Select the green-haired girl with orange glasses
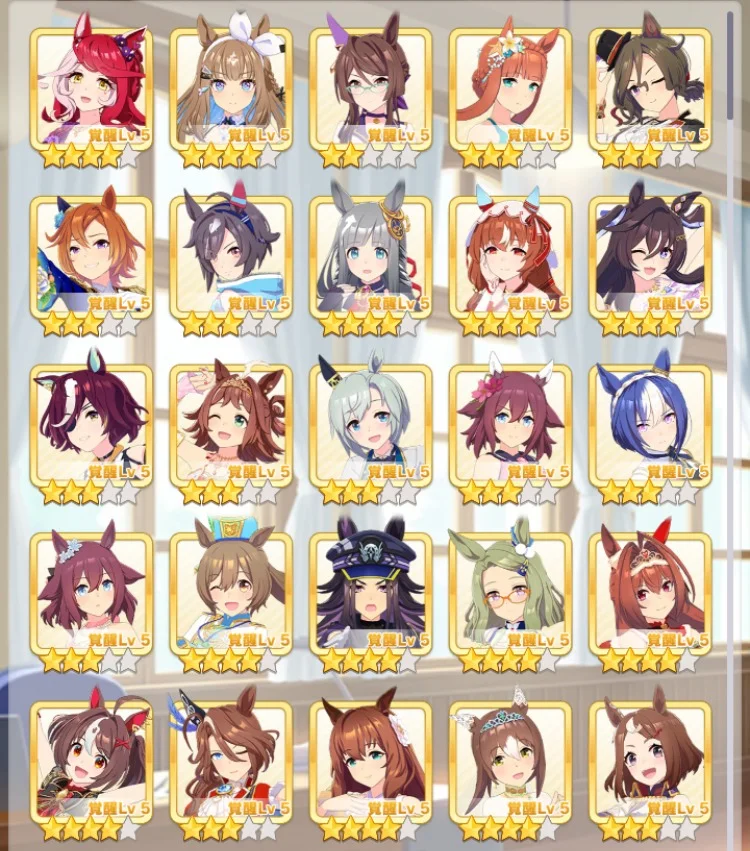 (x=511, y=593)
